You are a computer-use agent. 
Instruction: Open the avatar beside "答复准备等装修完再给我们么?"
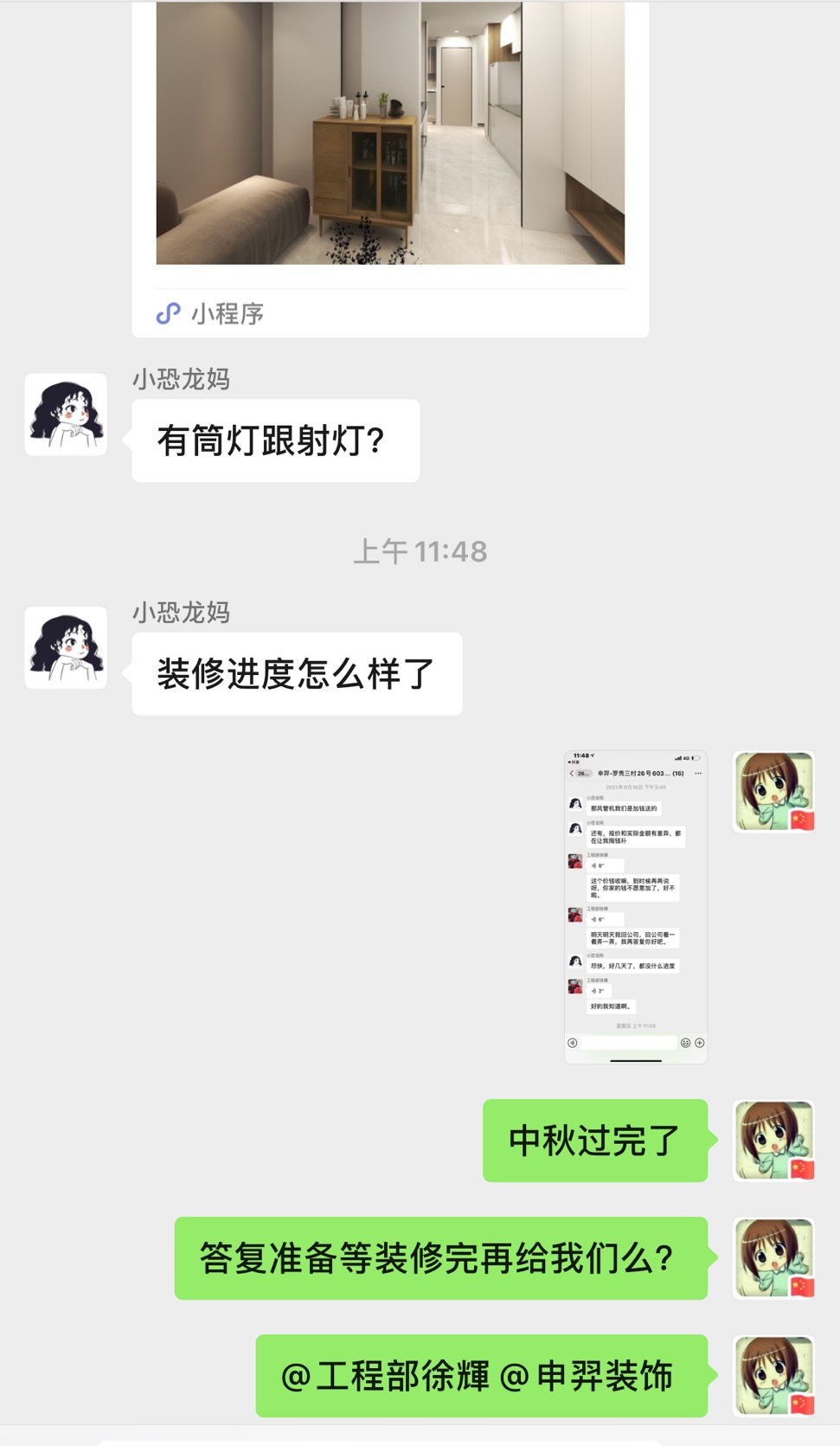pos(773,1258)
